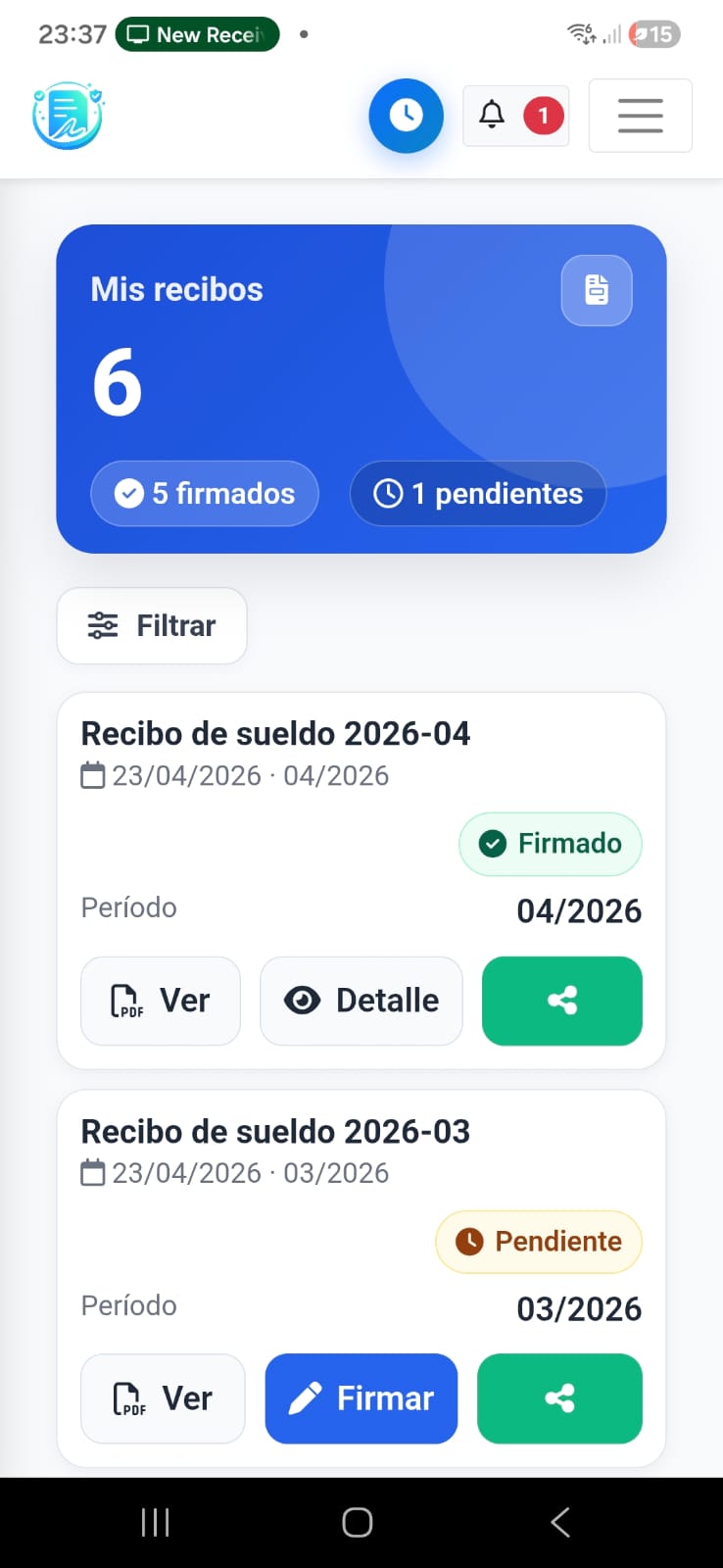Select the 1 pendientes chip

pos(478,493)
